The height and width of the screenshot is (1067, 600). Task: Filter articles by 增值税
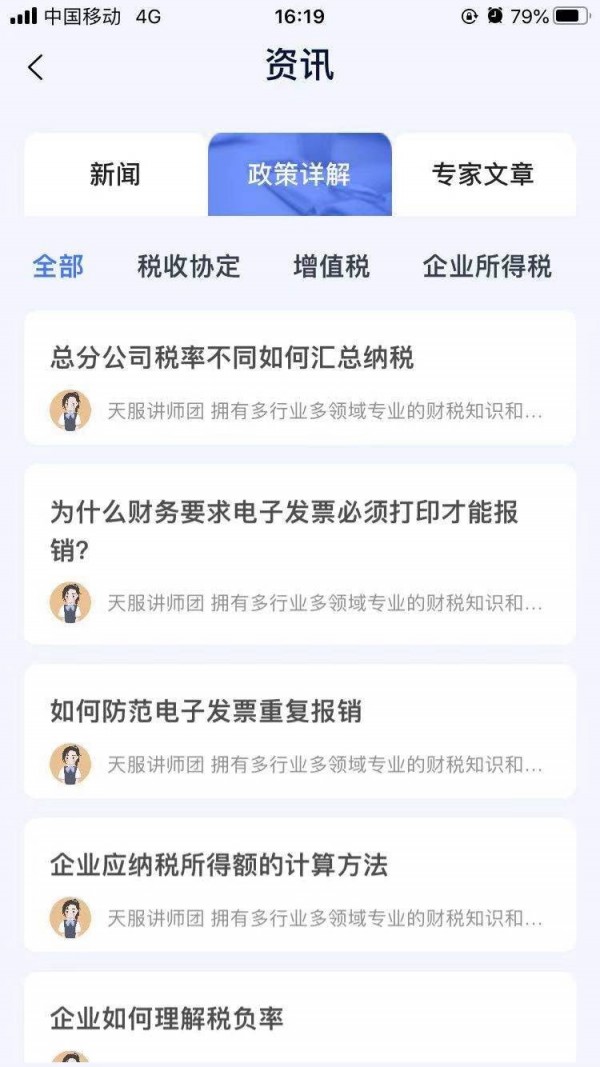click(x=331, y=266)
